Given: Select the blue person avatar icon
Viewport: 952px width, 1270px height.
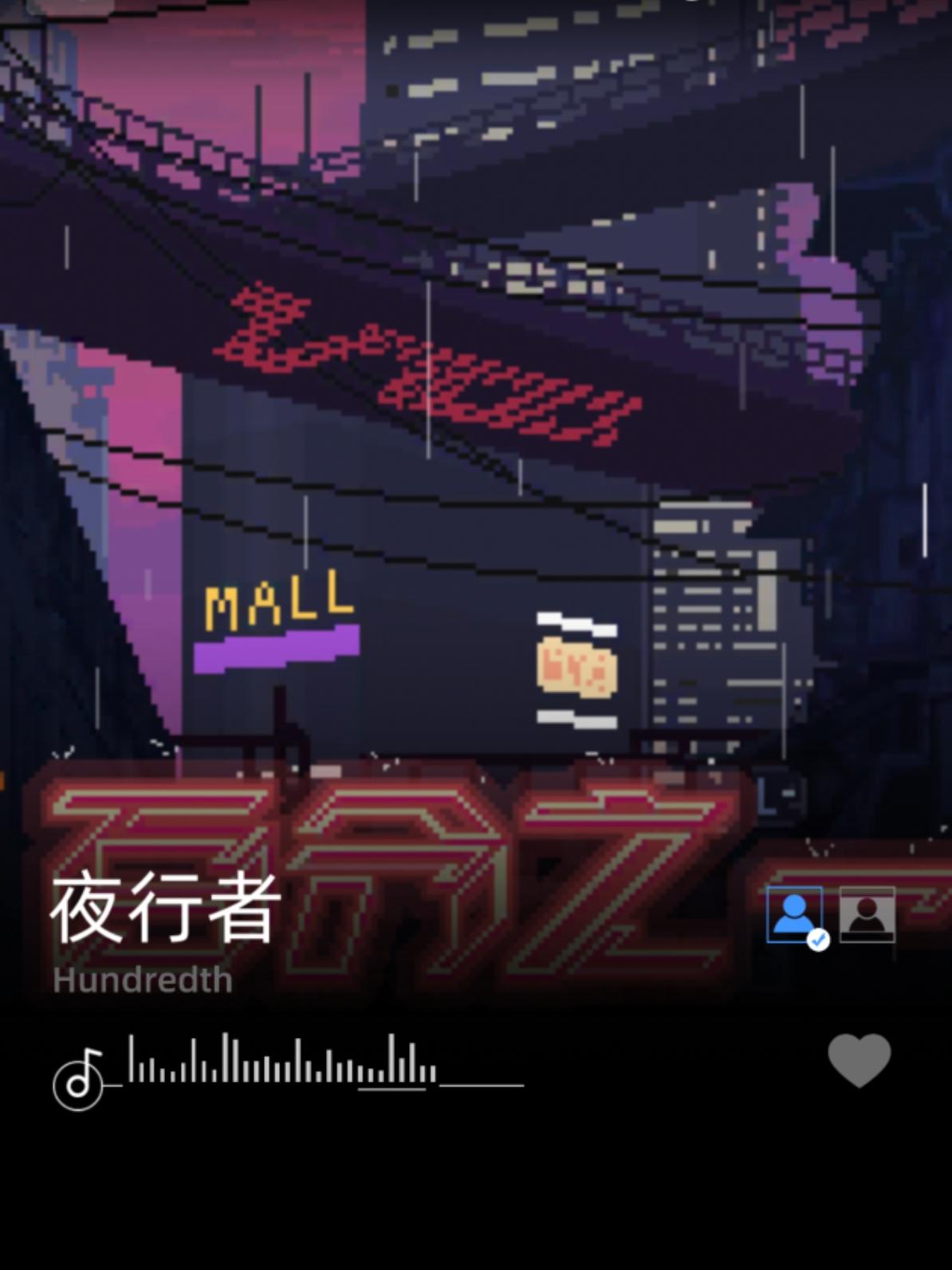Looking at the screenshot, I should point(795,915).
